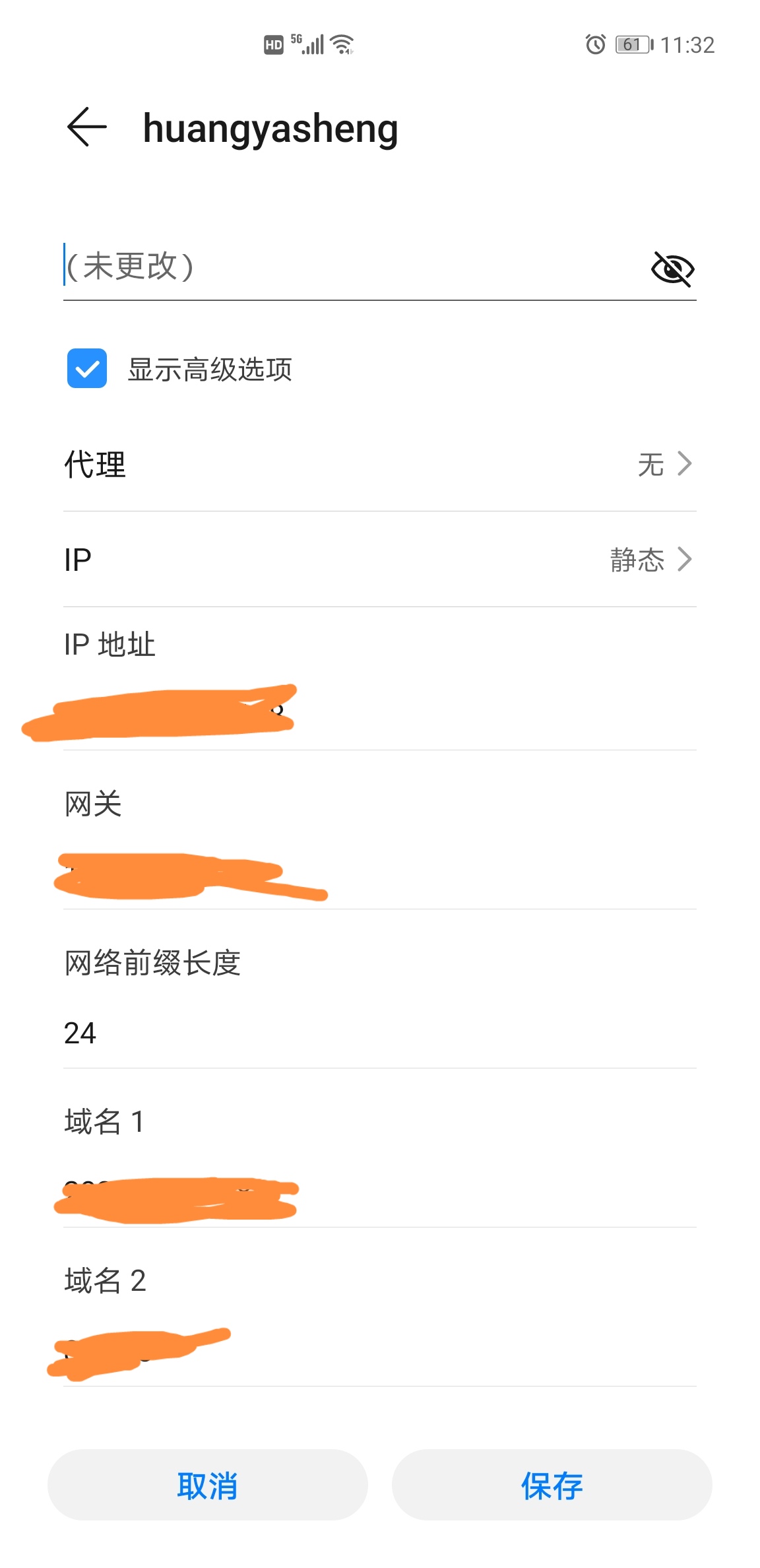This screenshot has width=760, height=1568.
Task: Expand the proxy chevron set to 无
Action: click(685, 465)
